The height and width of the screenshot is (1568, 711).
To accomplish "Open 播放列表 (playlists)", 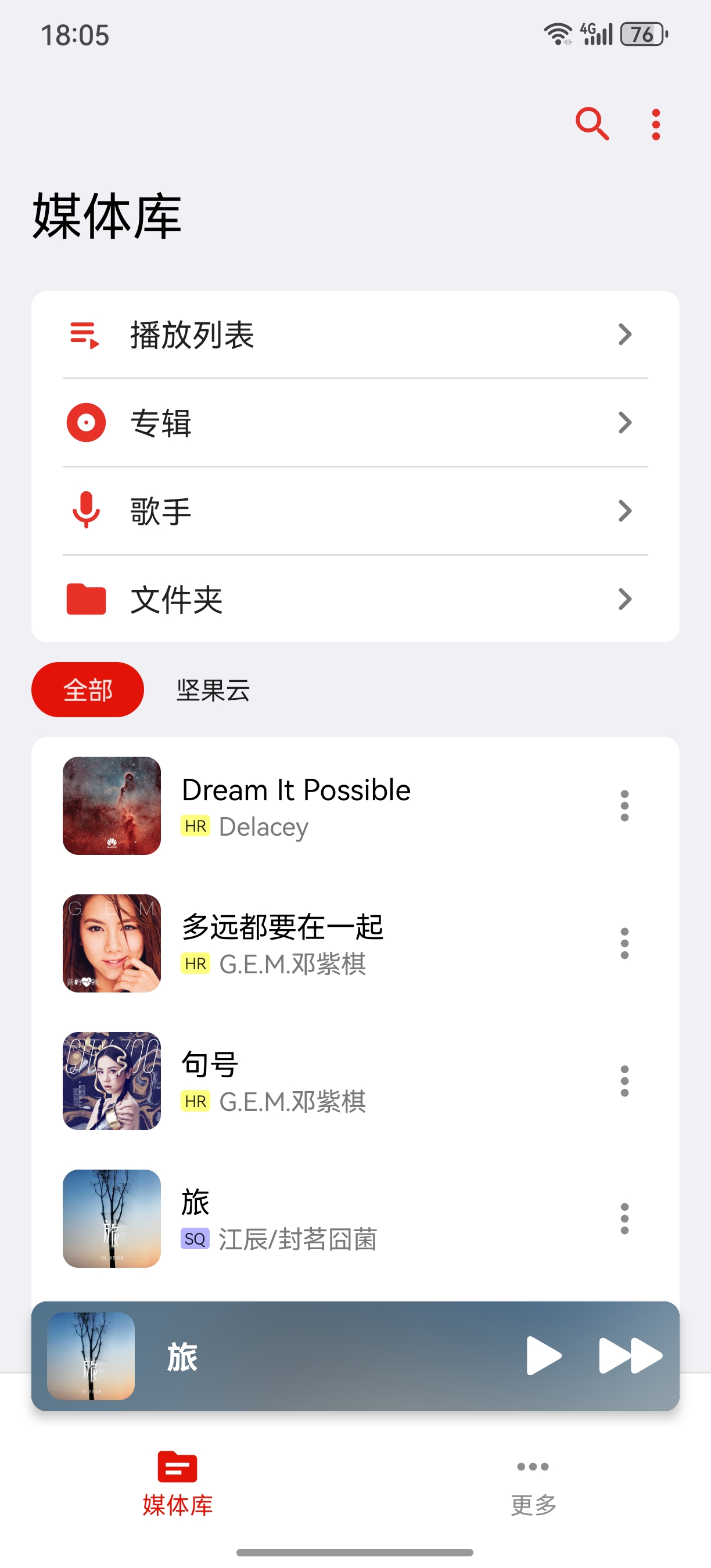I will 355,335.
